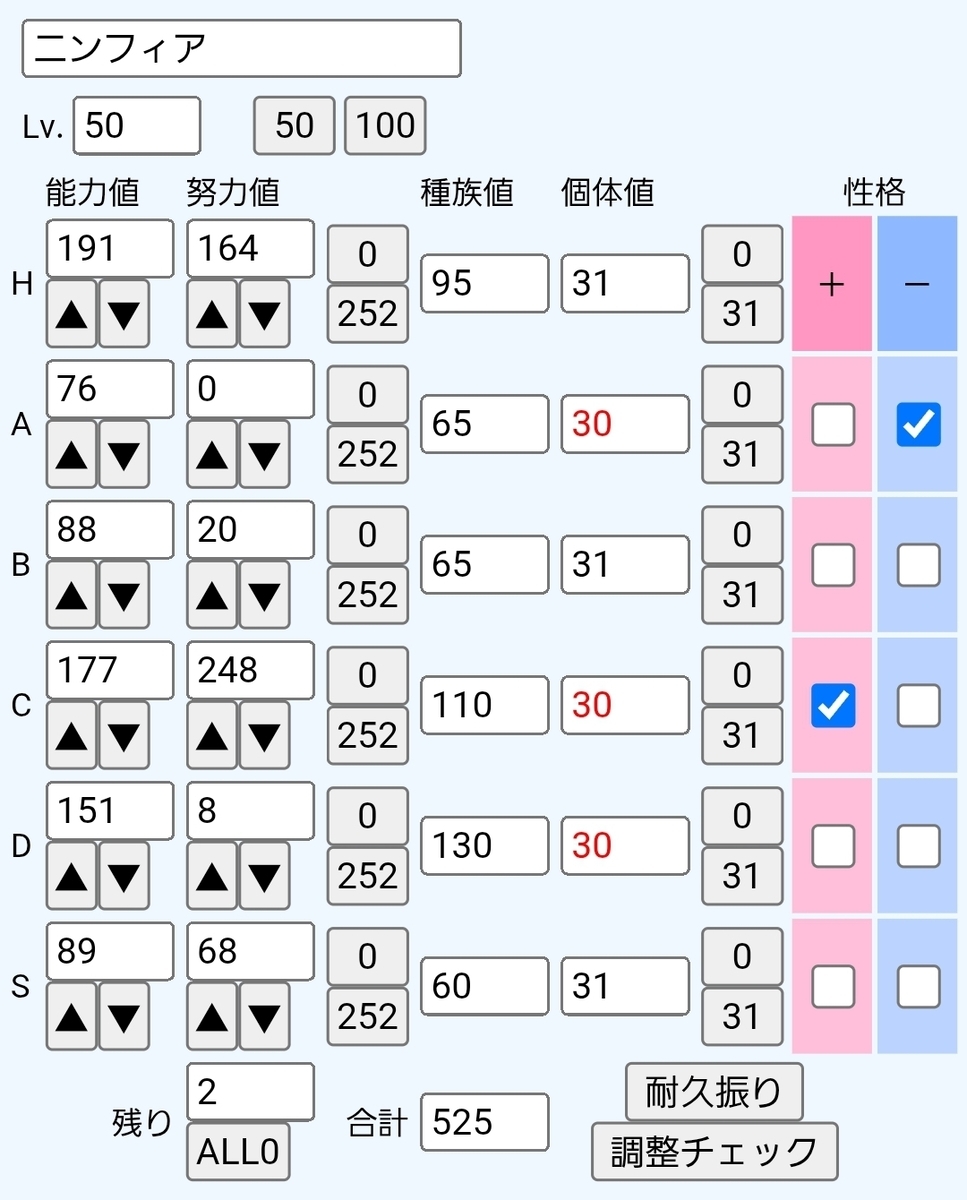
Task: Edit the Pokémon name field ニンフィア
Action: (x=241, y=49)
